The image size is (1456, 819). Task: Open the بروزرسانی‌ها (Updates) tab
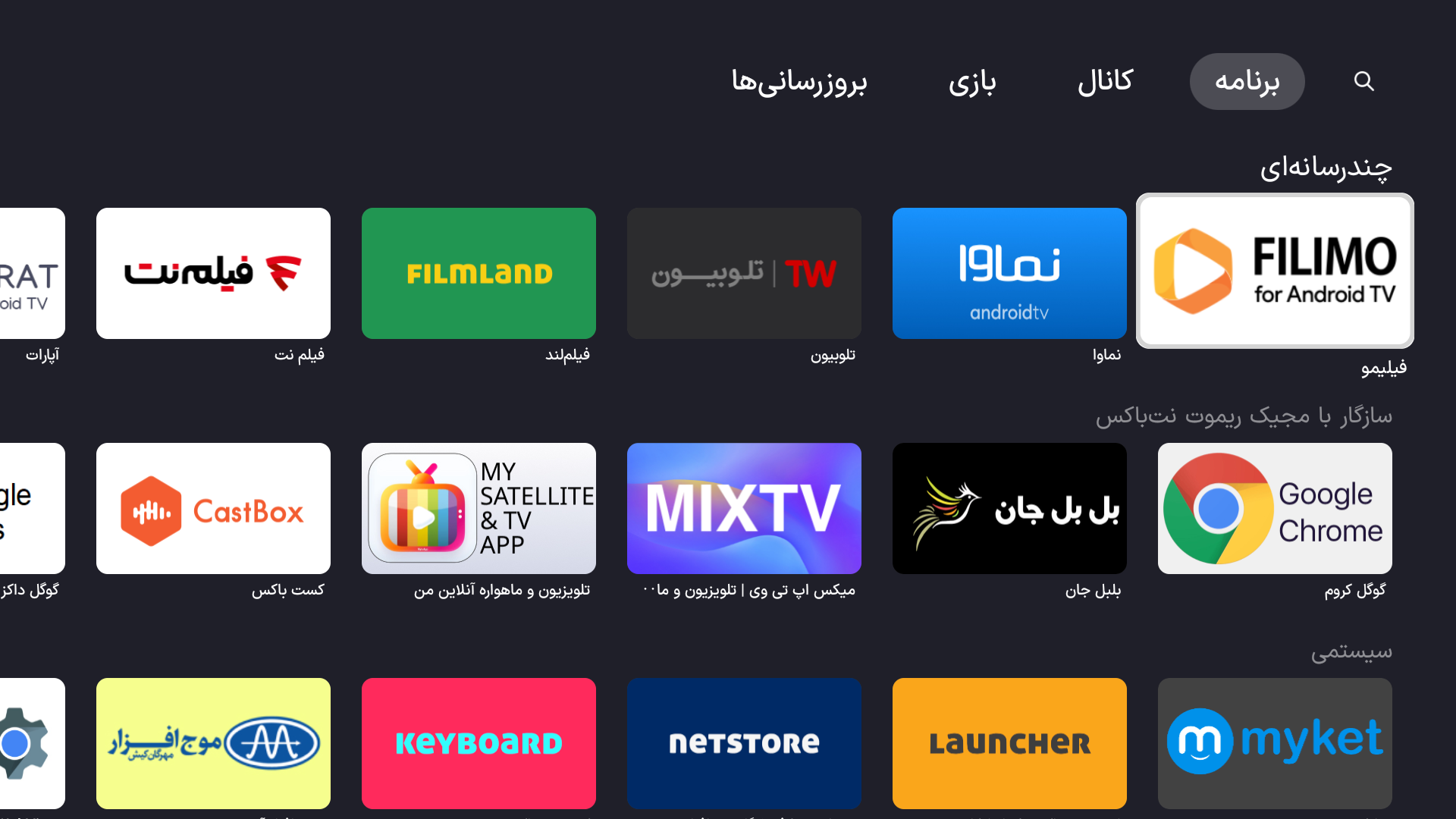pos(799,81)
